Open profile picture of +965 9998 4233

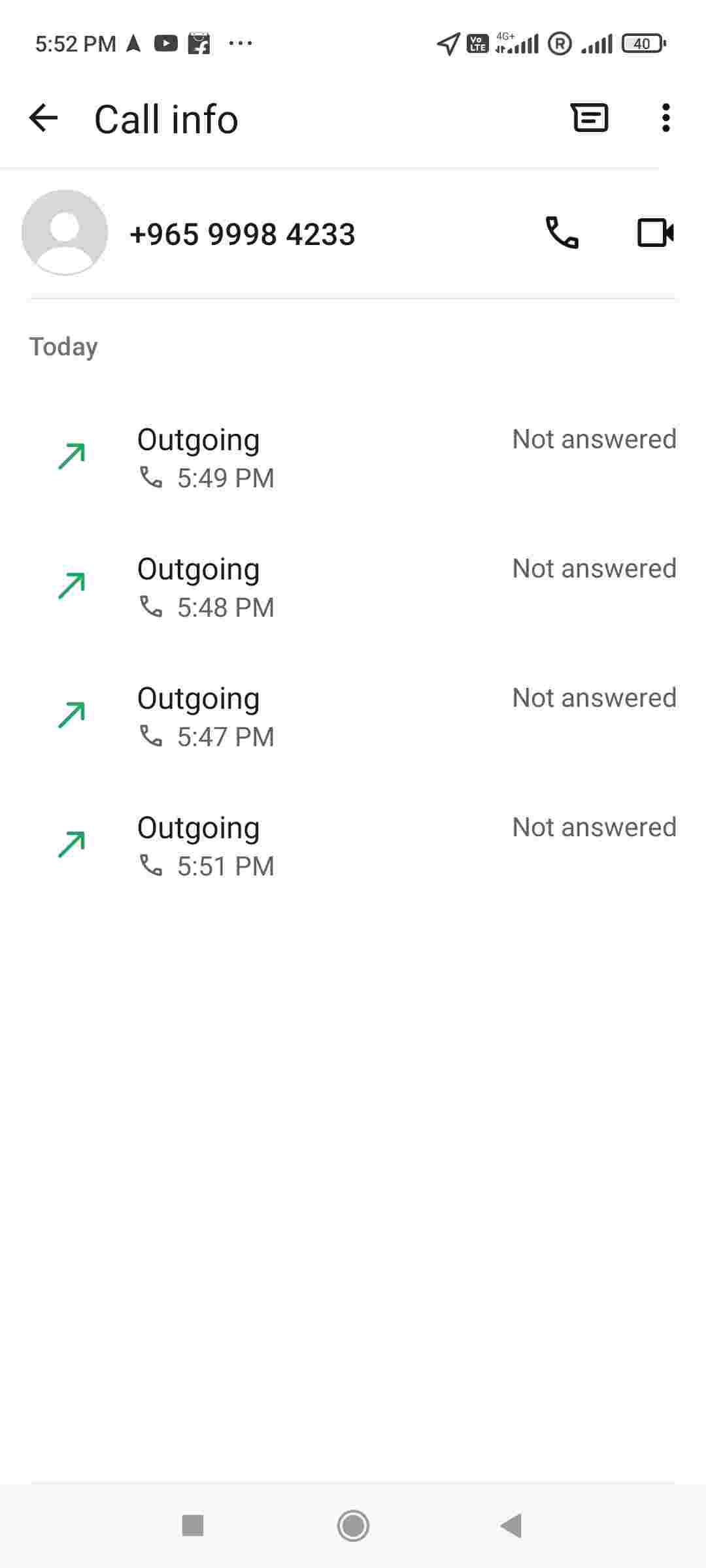coord(65,233)
